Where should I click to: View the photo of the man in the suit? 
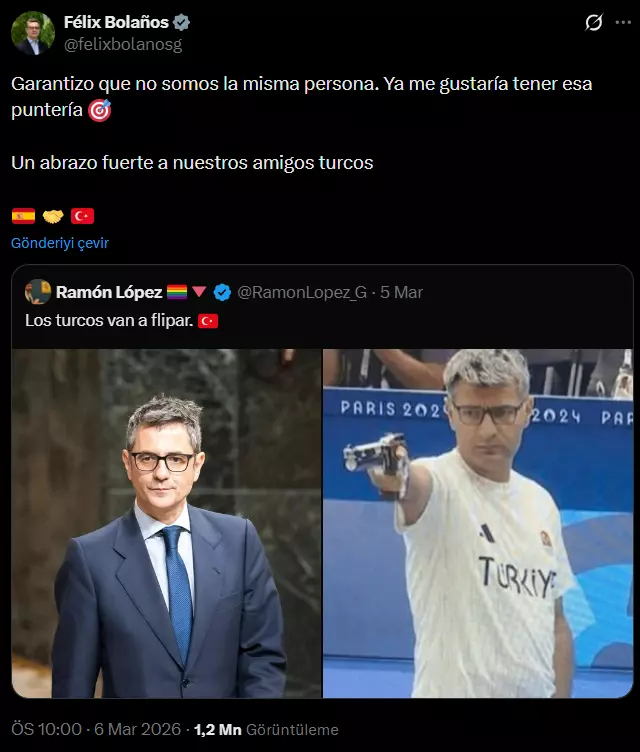click(166, 523)
